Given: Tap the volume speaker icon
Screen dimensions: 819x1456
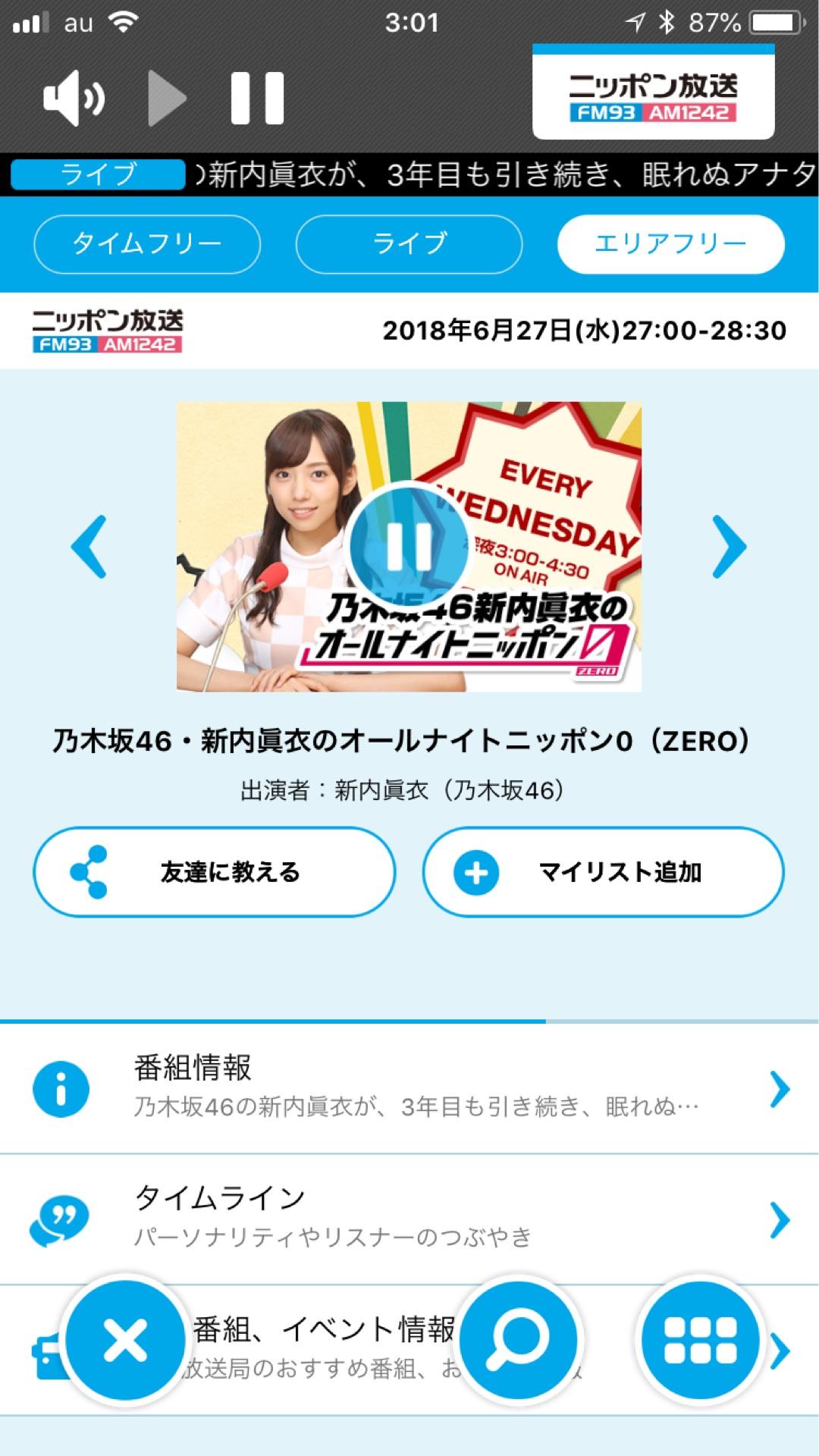Looking at the screenshot, I should [74, 98].
